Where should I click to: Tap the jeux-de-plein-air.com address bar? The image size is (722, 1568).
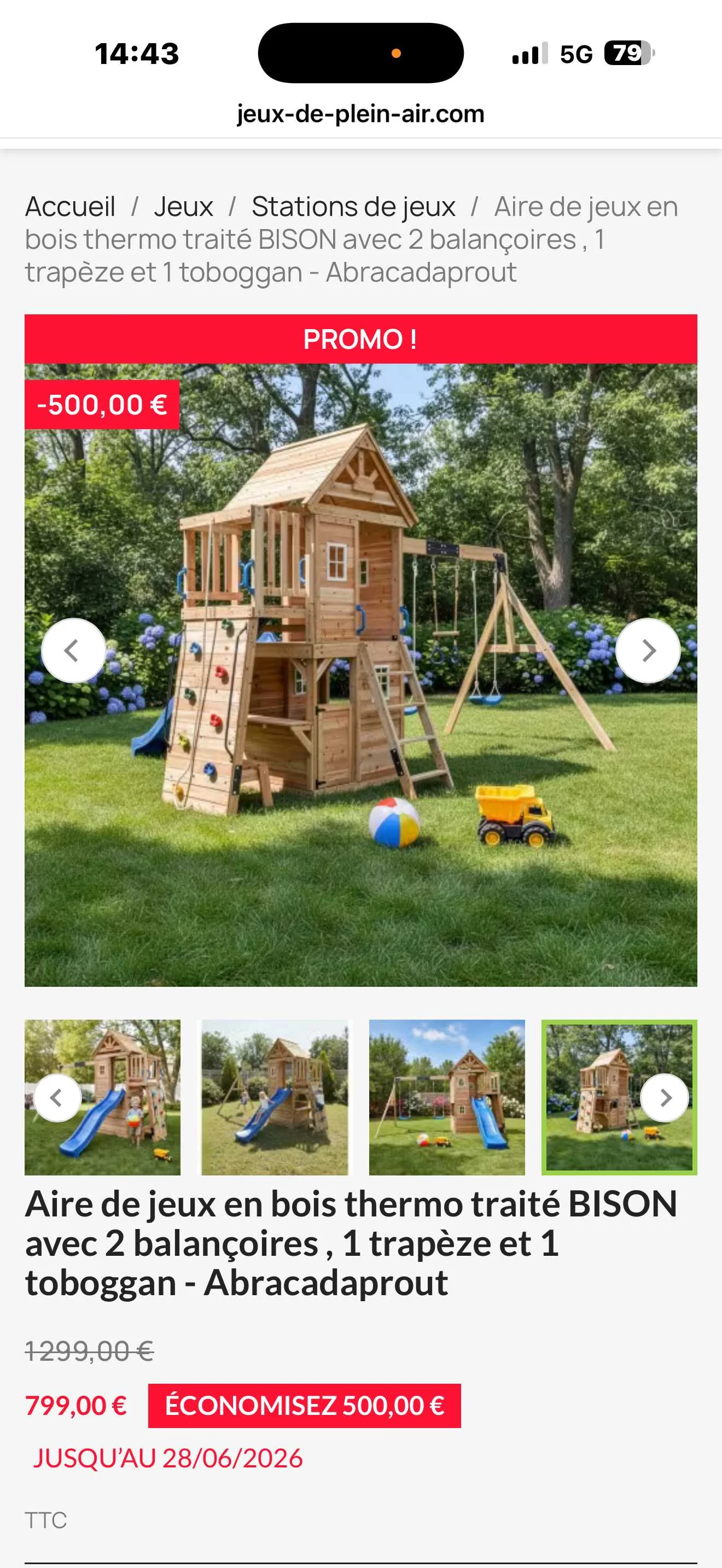[x=360, y=114]
